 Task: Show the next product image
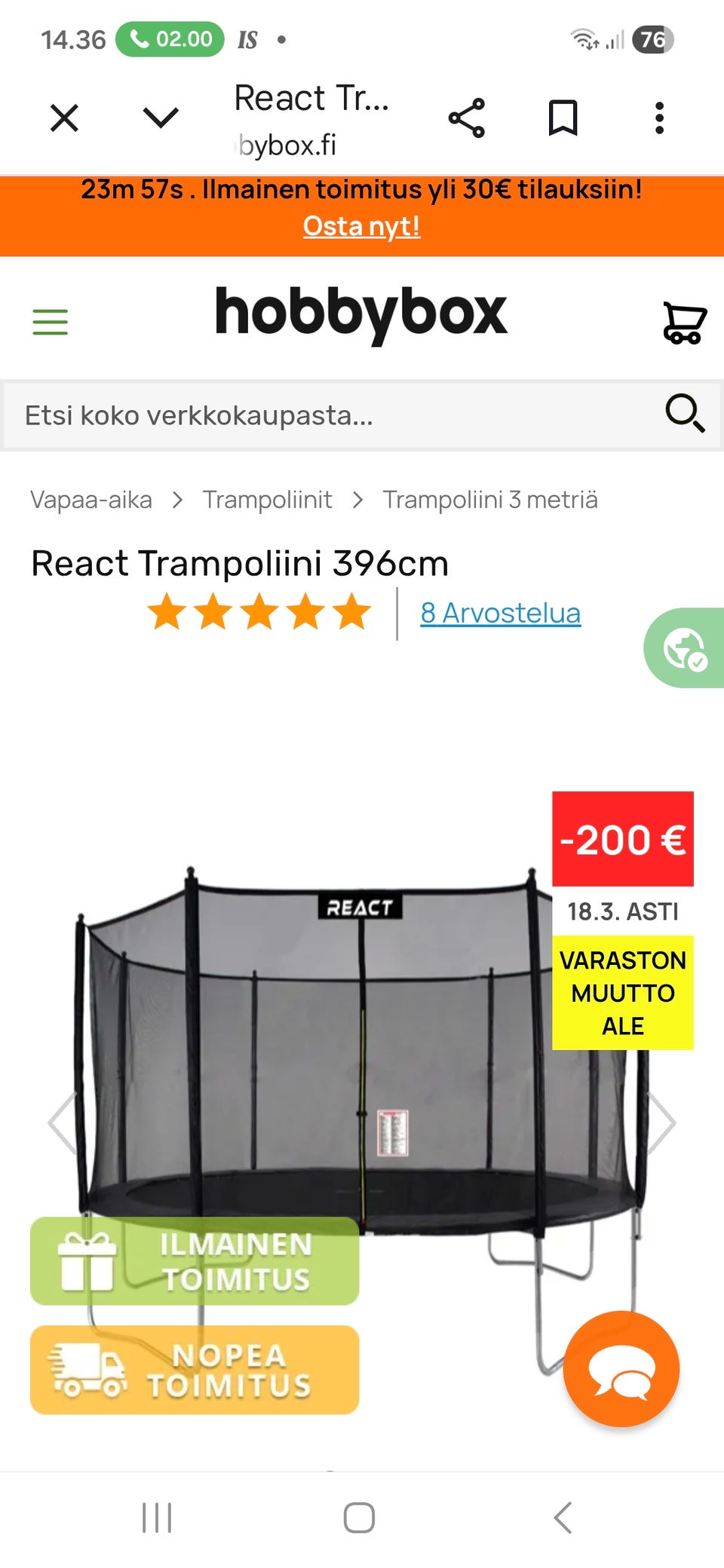661,1122
